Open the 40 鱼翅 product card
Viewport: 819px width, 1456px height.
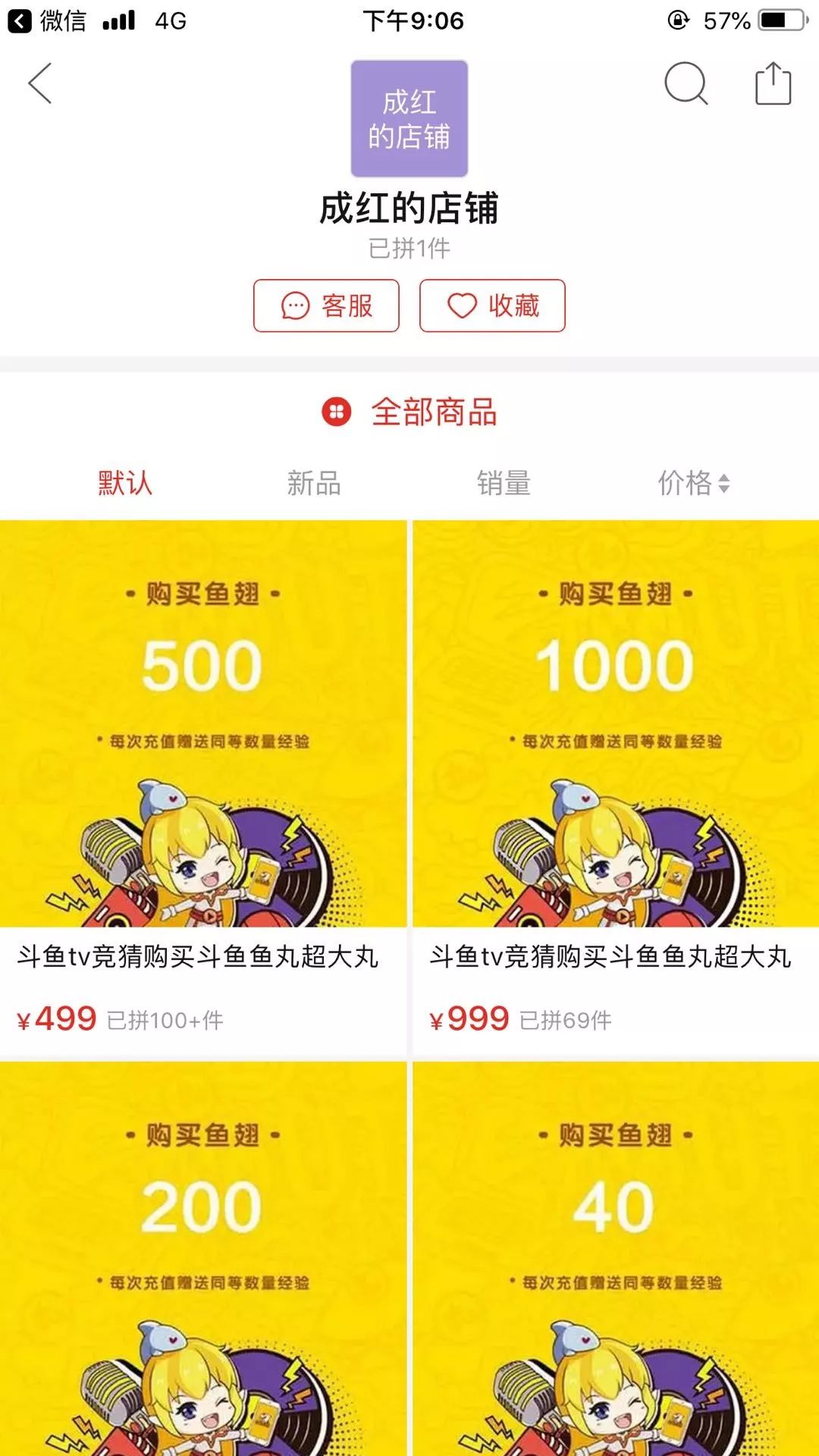point(615,1259)
